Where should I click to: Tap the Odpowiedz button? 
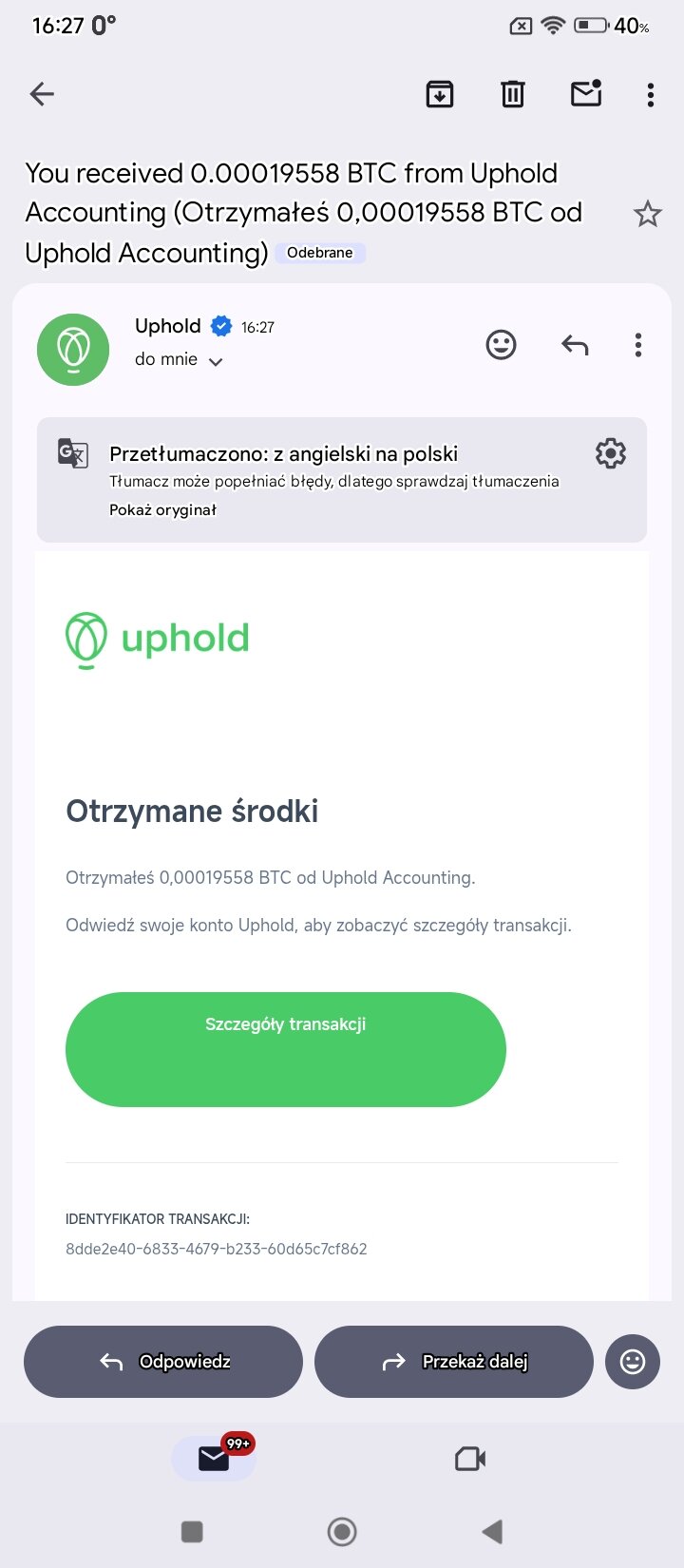(163, 1361)
